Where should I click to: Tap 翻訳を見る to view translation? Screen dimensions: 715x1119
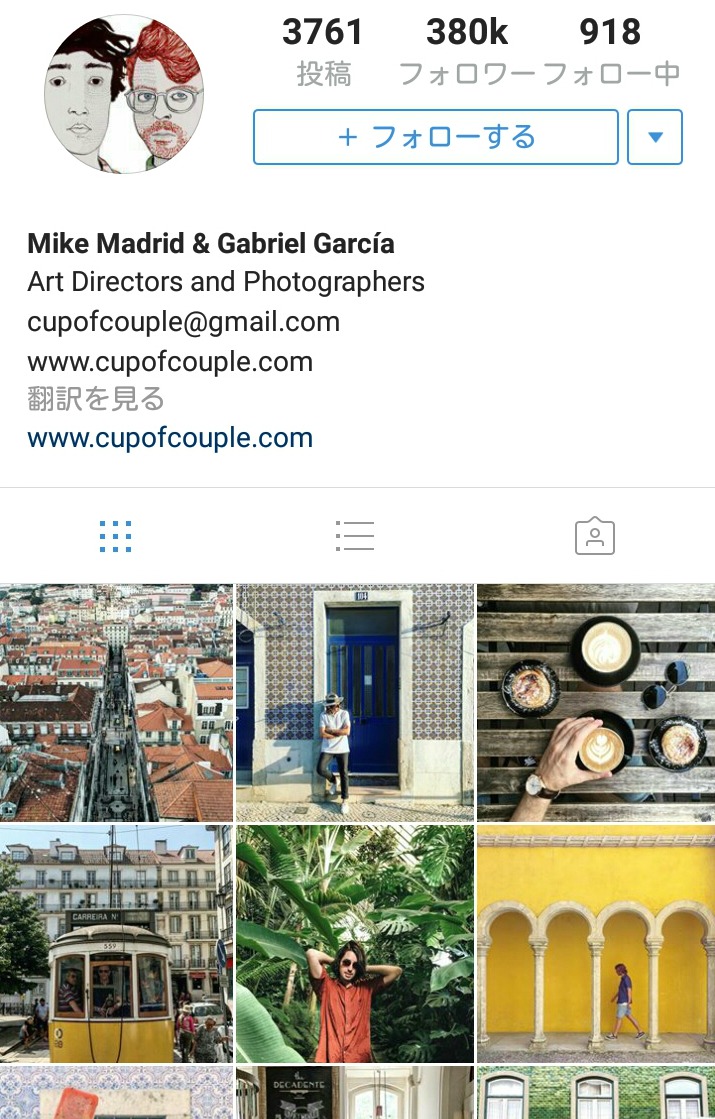click(96, 399)
